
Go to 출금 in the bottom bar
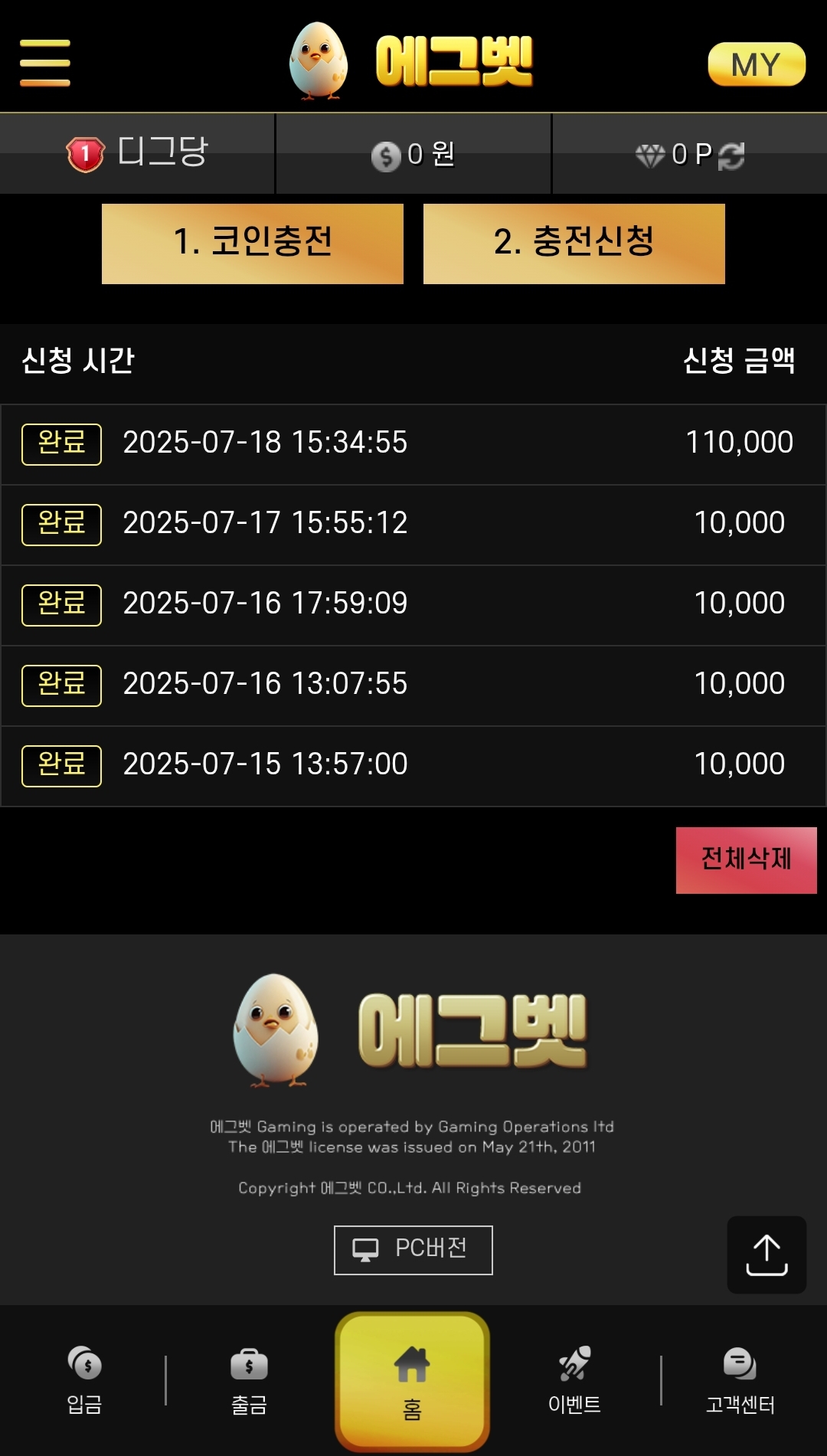tap(249, 1380)
